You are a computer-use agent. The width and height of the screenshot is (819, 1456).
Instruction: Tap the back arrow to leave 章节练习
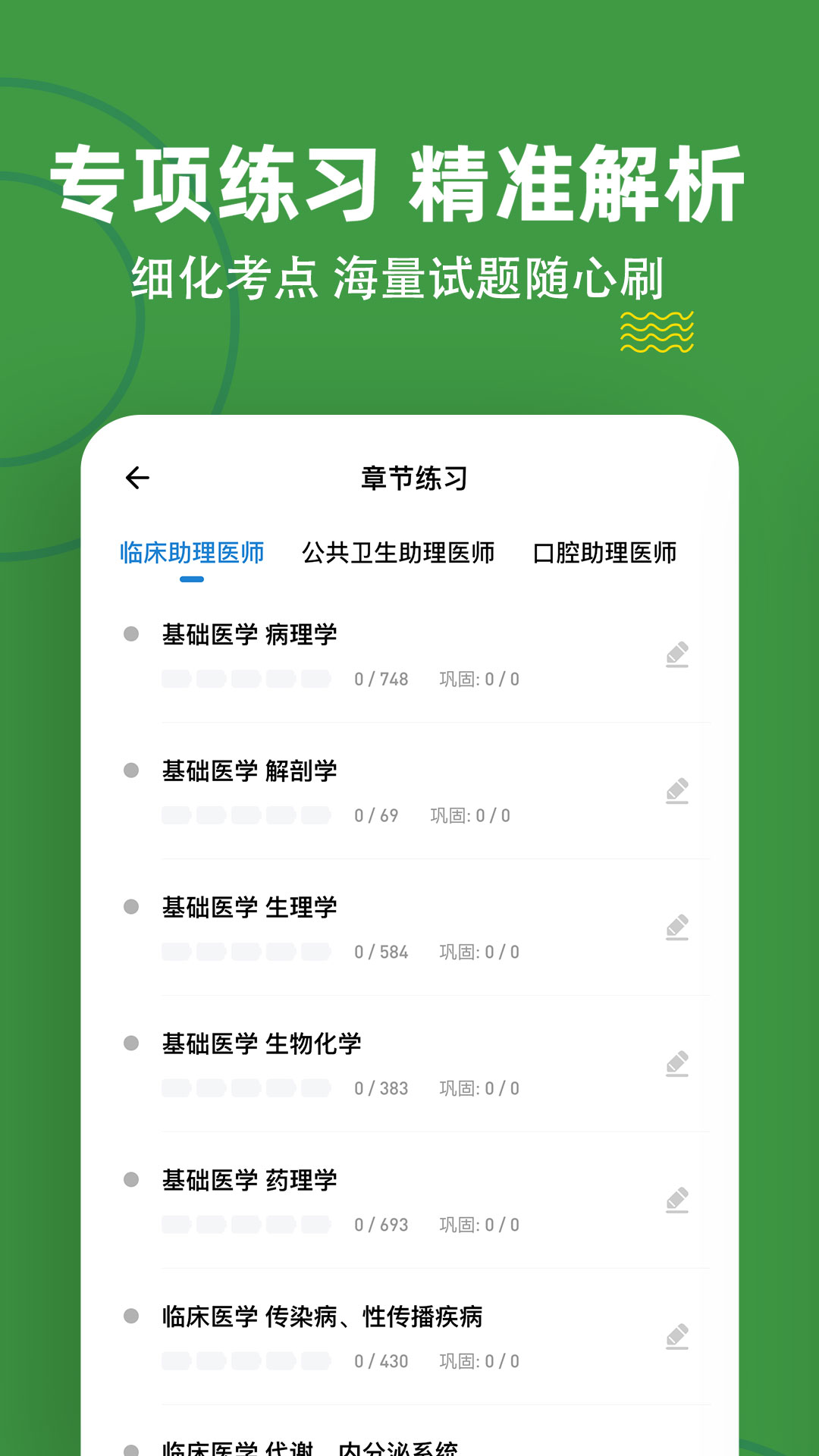[136, 478]
